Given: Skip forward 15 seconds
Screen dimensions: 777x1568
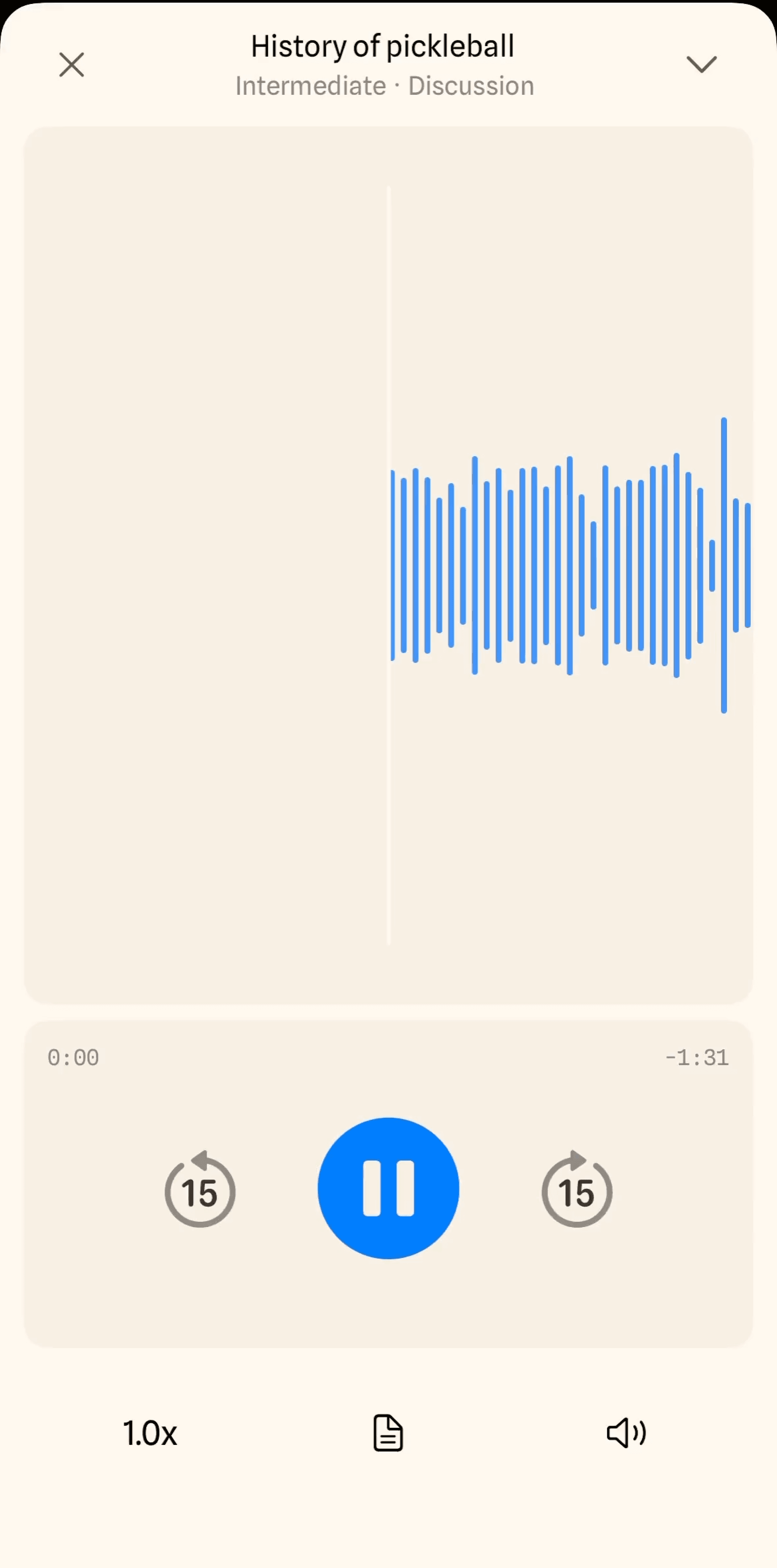Looking at the screenshot, I should point(577,1189).
